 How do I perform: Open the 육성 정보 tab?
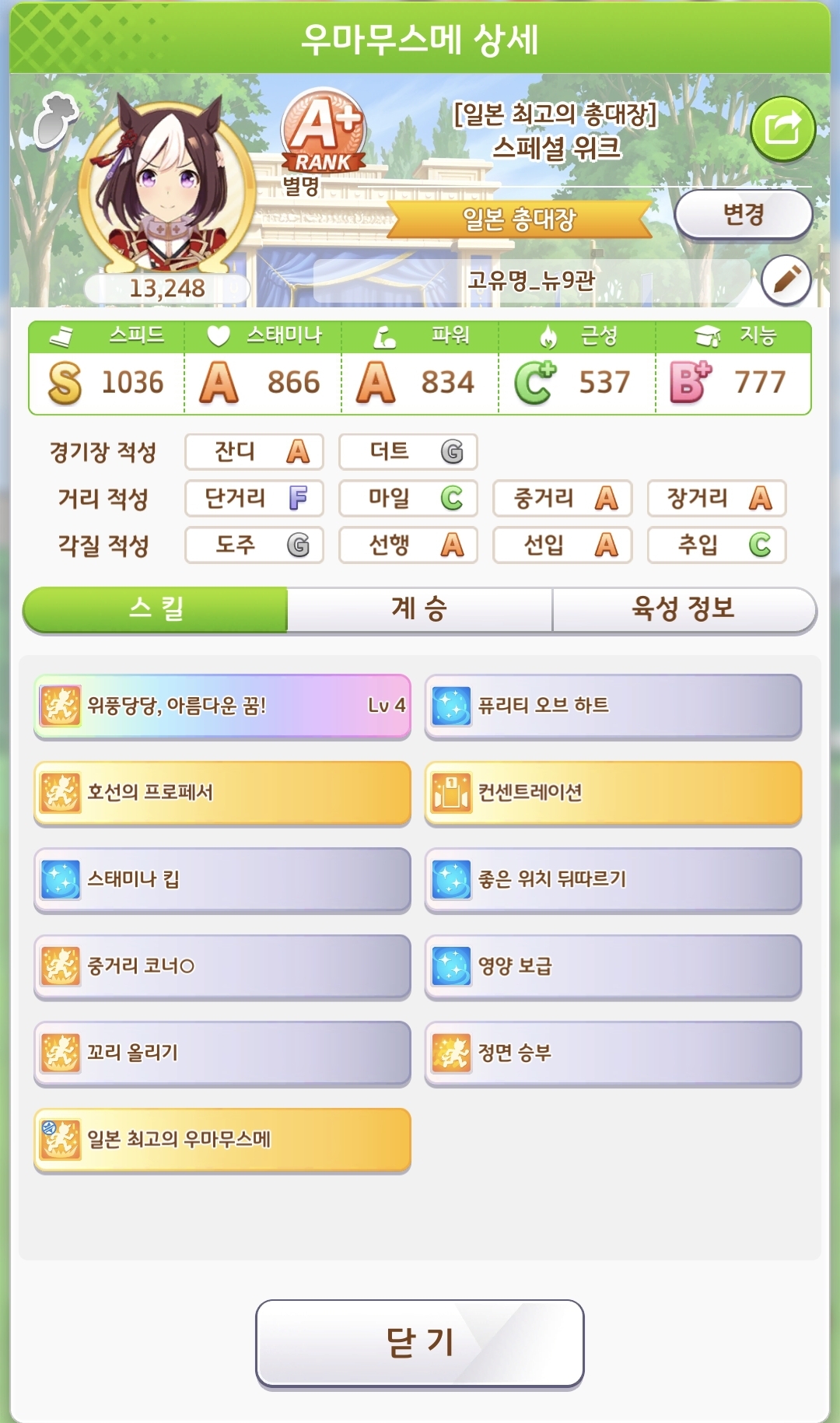click(x=684, y=608)
